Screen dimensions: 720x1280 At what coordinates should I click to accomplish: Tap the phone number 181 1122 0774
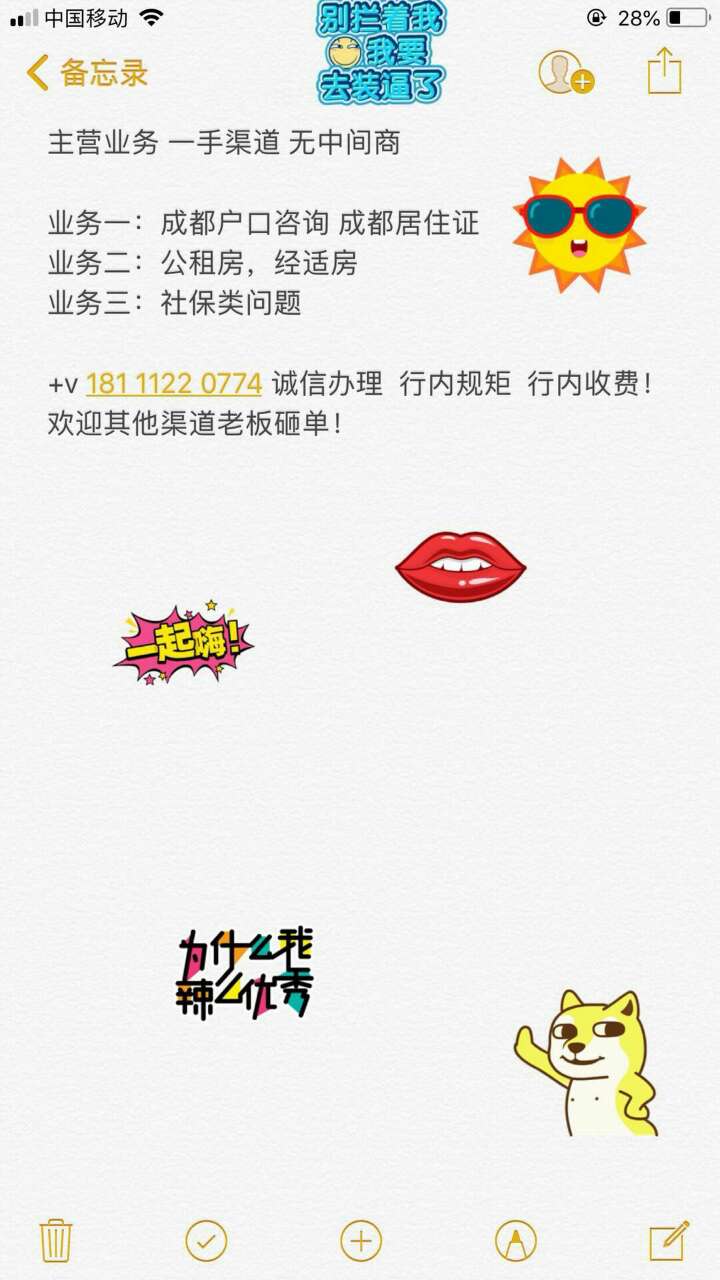(x=174, y=383)
